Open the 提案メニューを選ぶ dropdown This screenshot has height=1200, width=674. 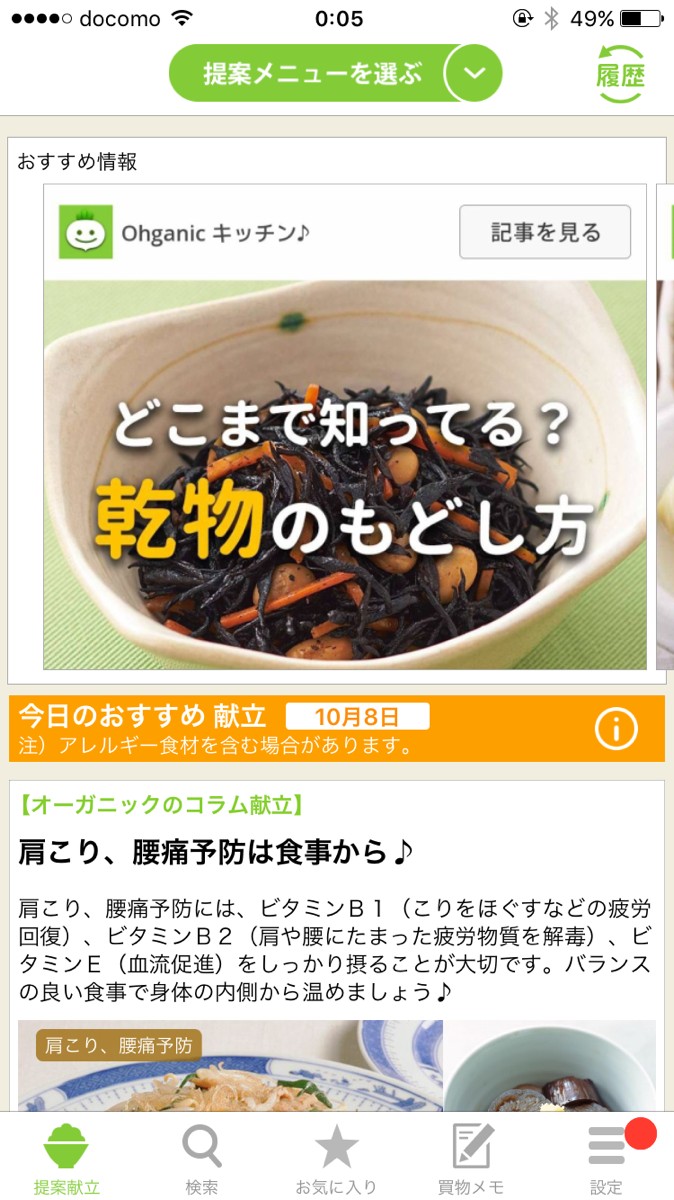(335, 73)
